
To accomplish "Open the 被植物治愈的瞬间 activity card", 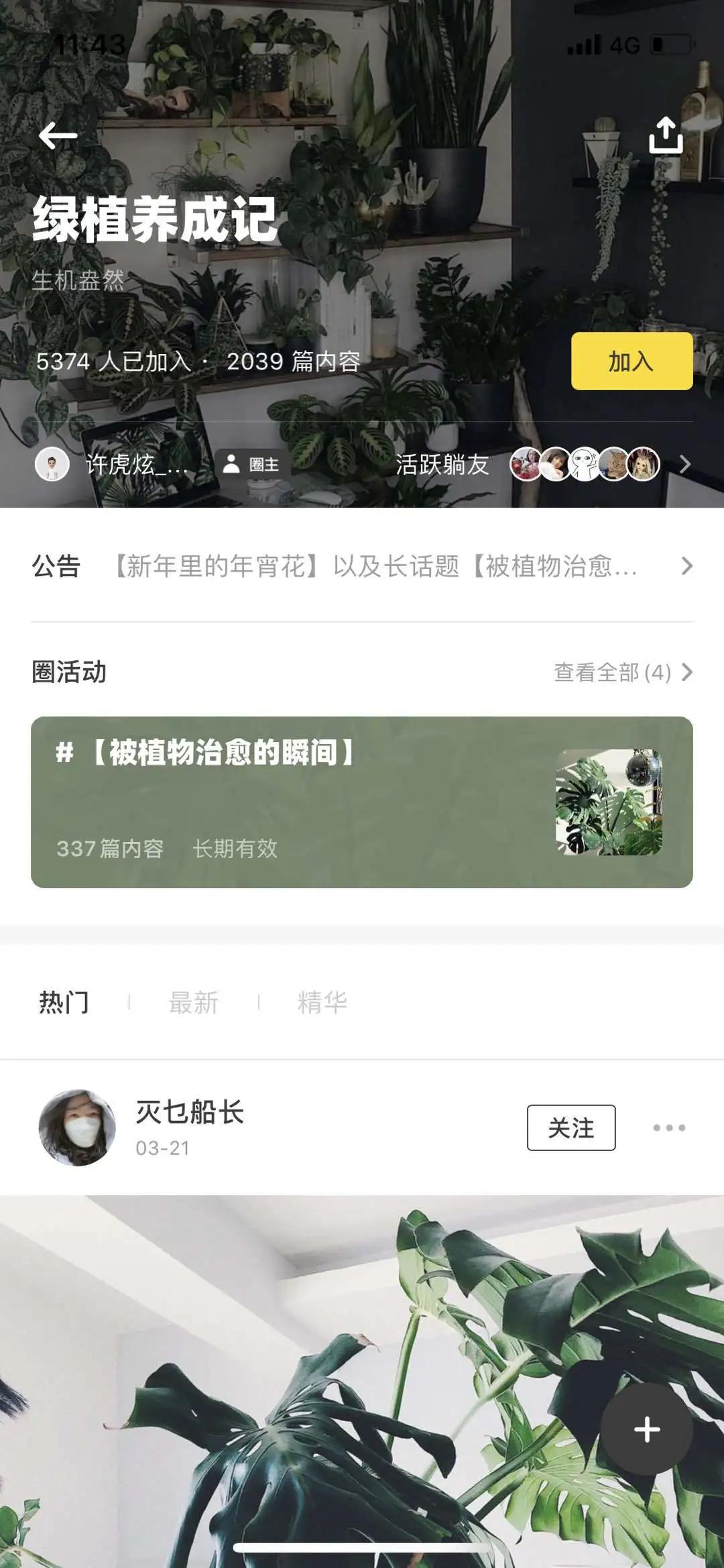I will (x=362, y=802).
